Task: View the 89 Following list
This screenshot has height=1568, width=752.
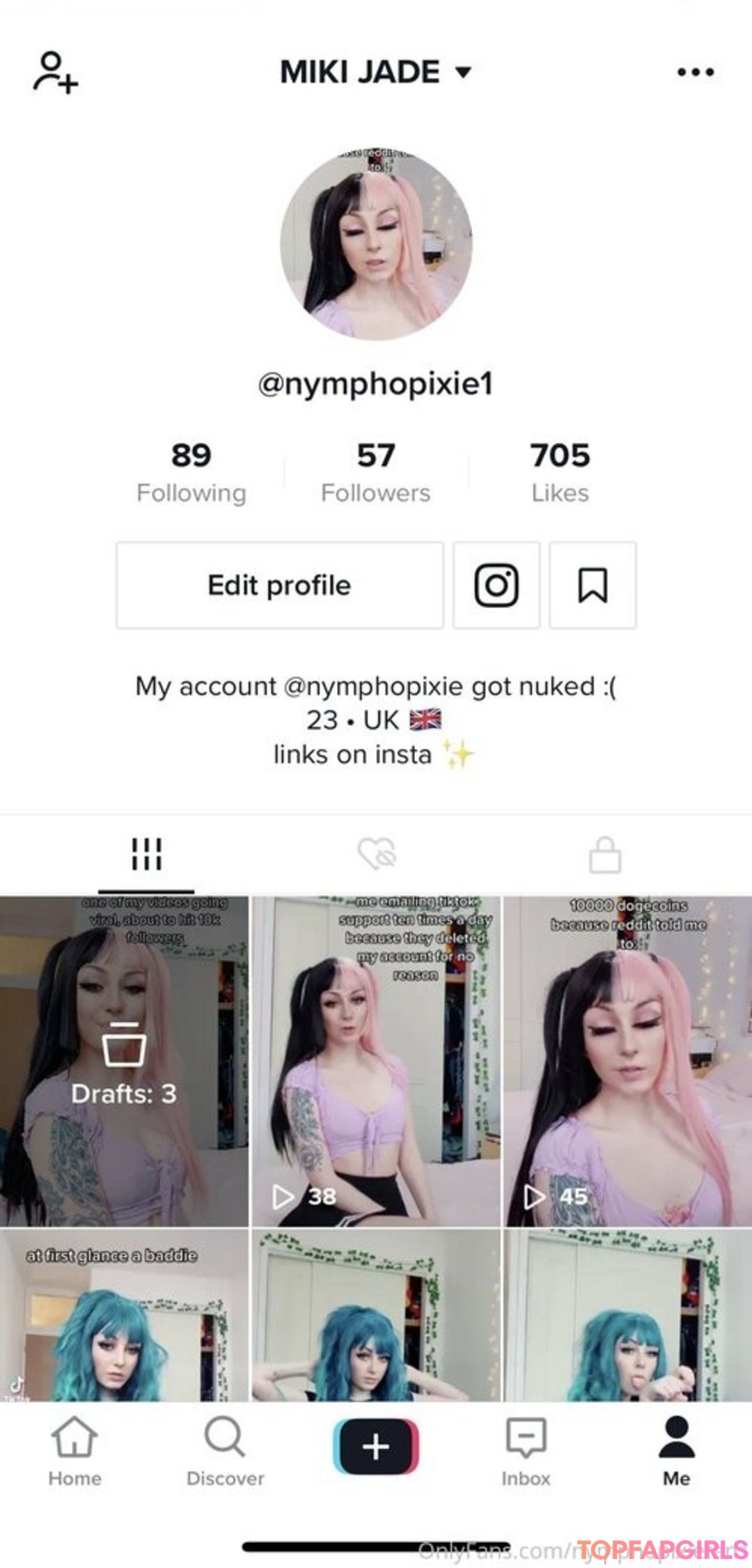Action: [191, 472]
